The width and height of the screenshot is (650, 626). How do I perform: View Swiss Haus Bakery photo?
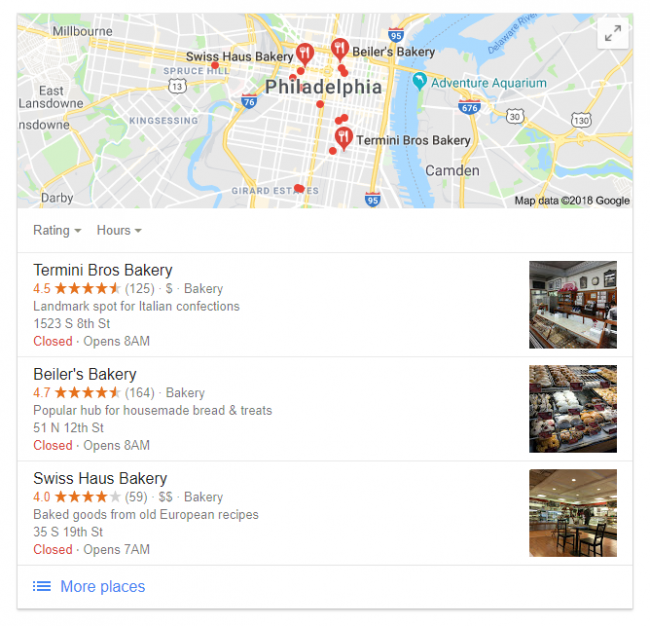pos(573,513)
